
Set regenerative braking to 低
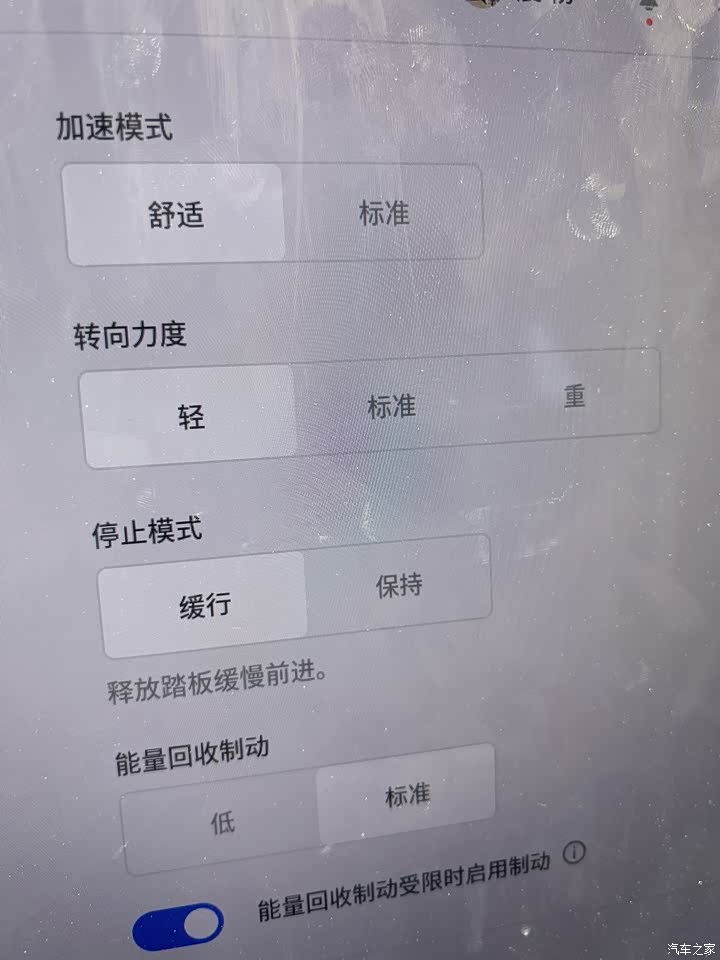[222, 823]
